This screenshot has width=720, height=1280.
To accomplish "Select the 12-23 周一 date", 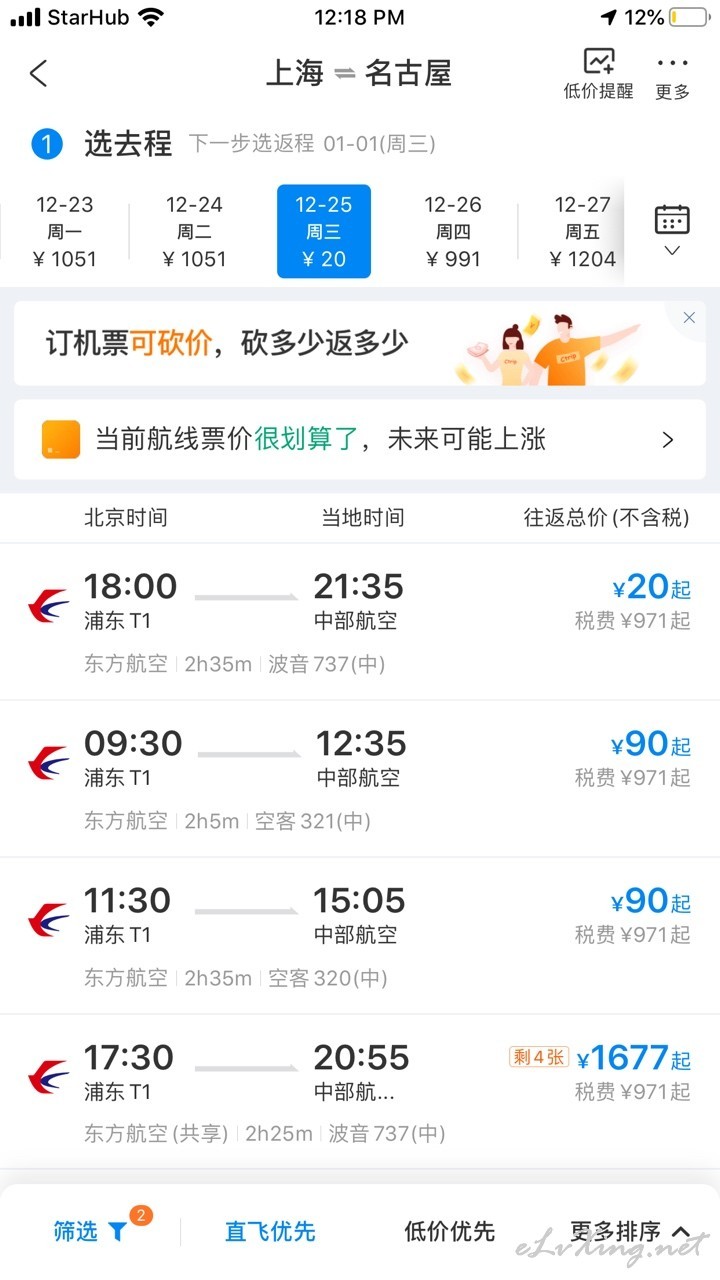I will pos(65,232).
